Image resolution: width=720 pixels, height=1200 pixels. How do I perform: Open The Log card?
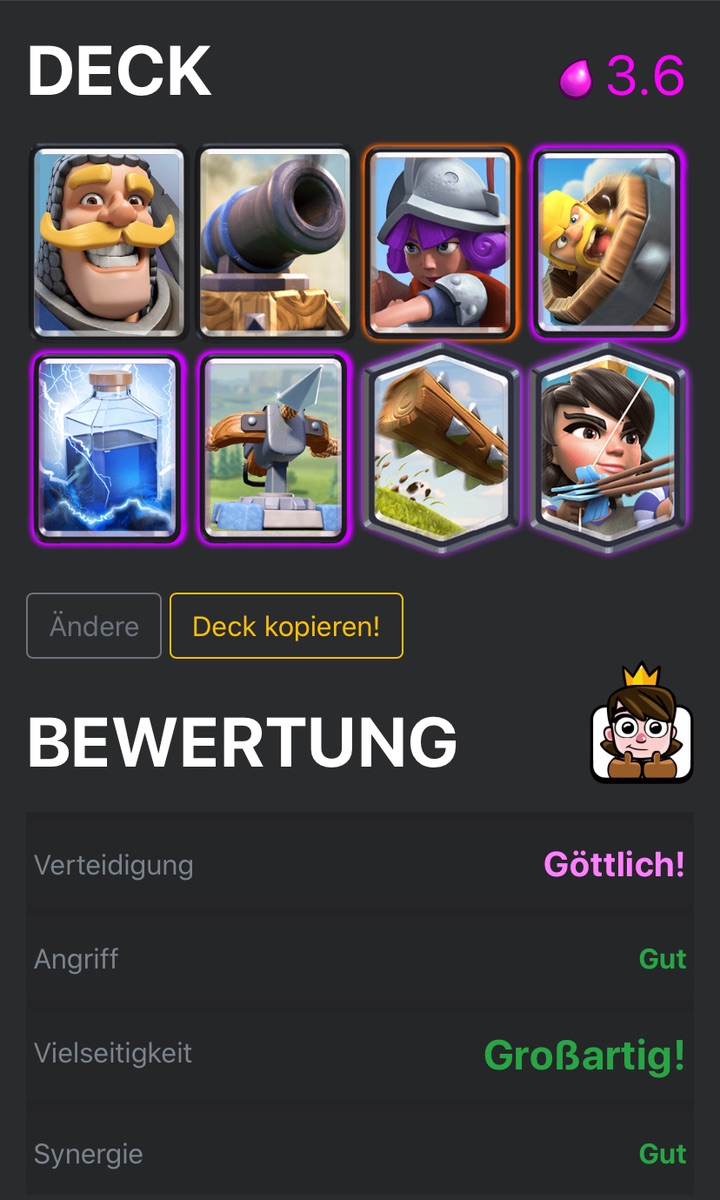441,448
